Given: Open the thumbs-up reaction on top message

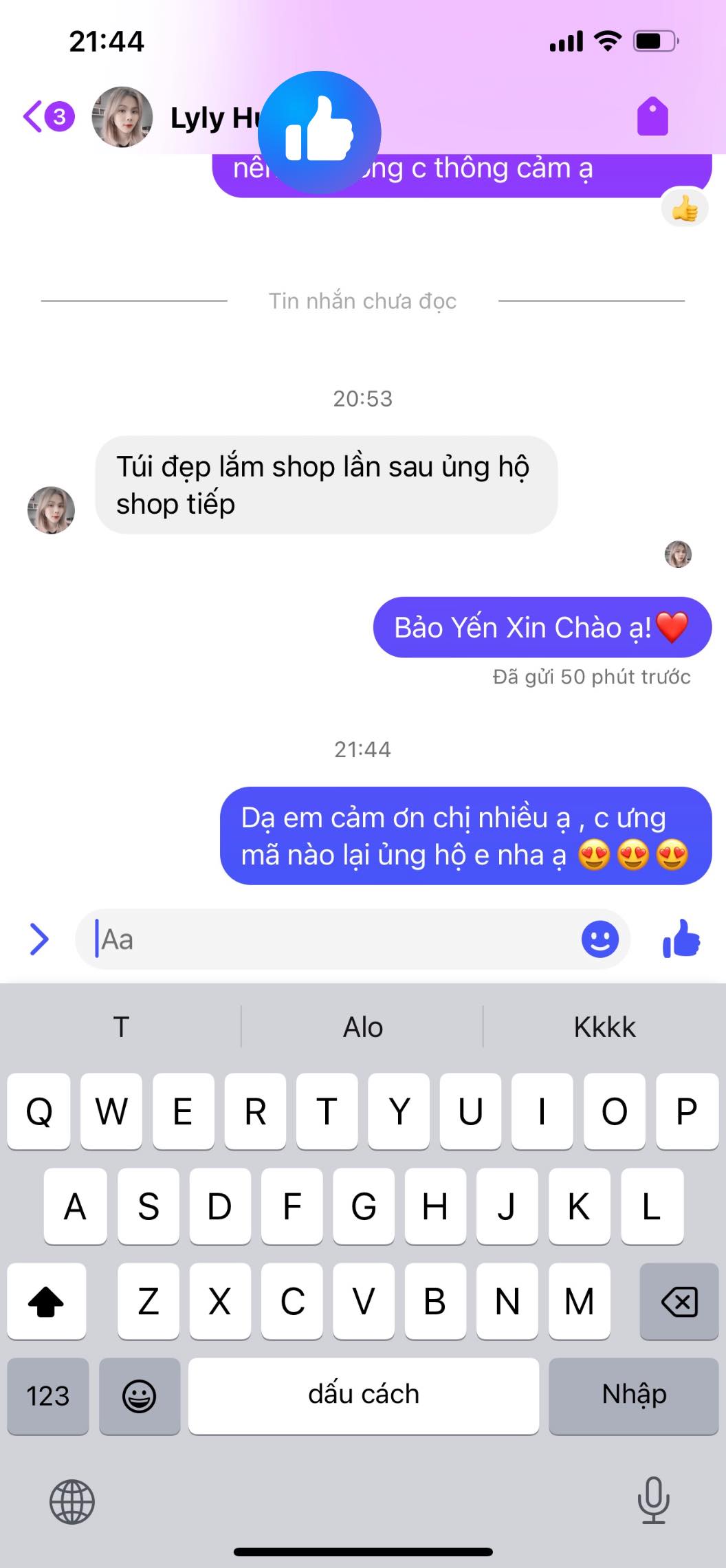Looking at the screenshot, I should (685, 209).
